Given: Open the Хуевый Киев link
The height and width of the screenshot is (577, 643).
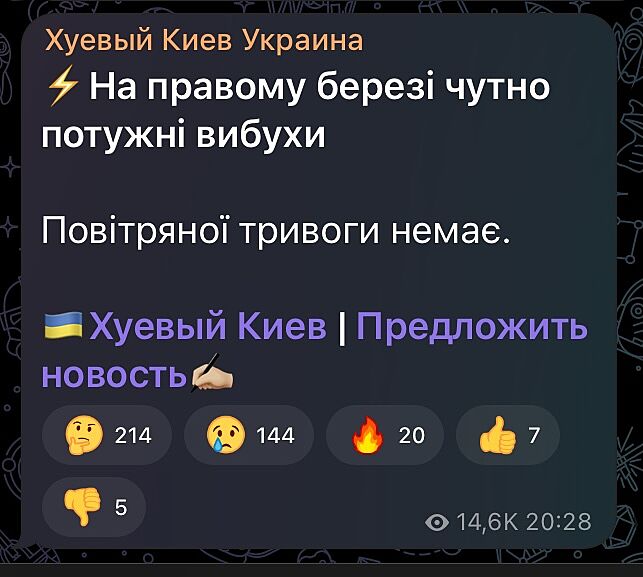Looking at the screenshot, I should coord(208,327).
